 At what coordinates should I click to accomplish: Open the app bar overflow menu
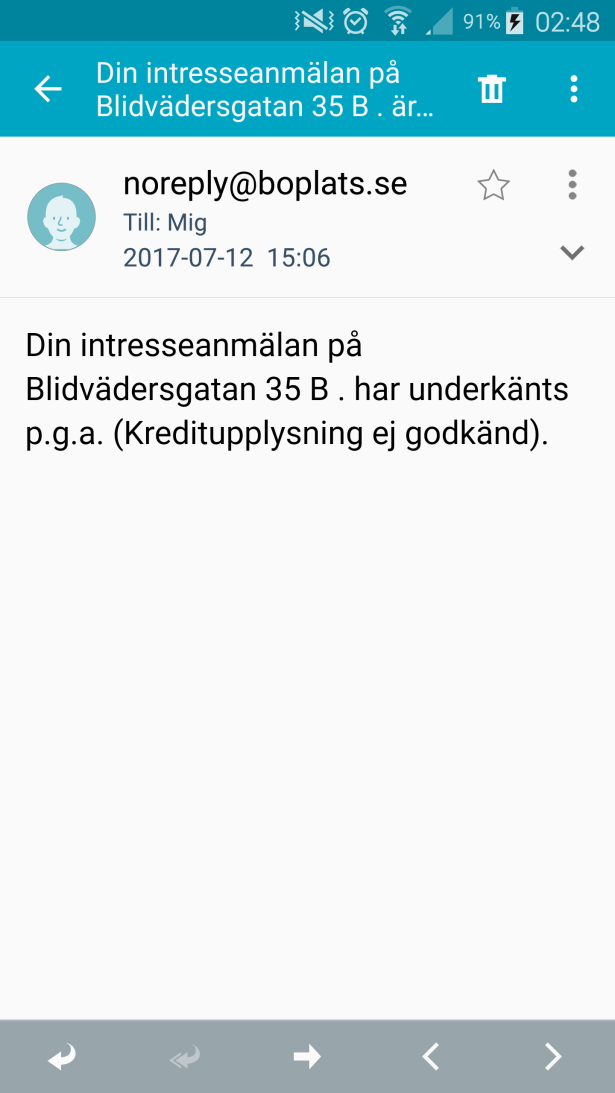click(x=573, y=89)
